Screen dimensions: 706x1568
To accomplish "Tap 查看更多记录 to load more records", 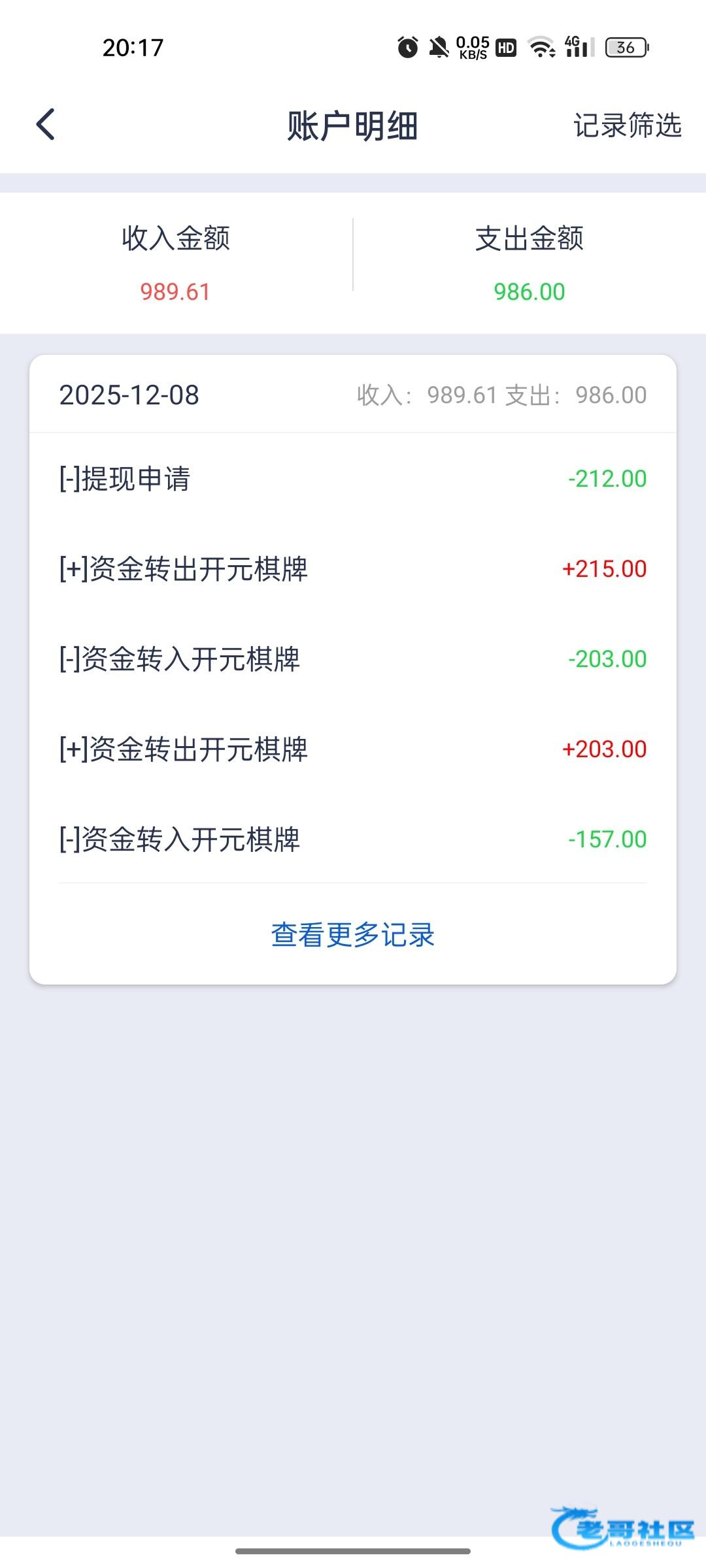I will pos(353,934).
